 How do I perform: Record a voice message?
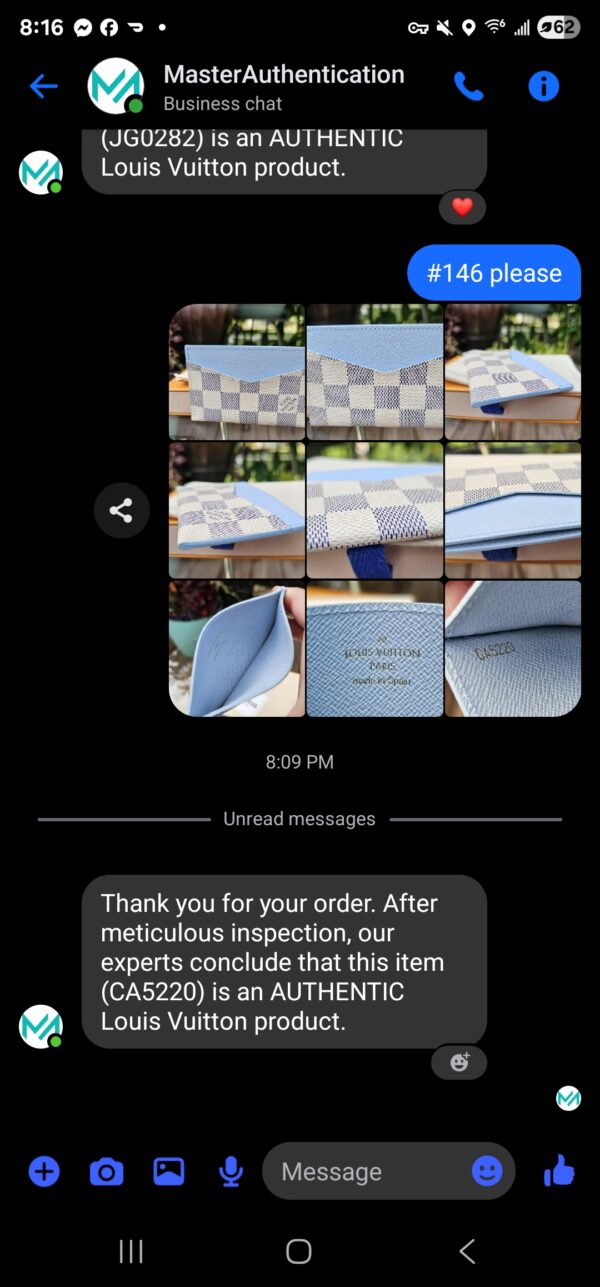coord(231,1171)
